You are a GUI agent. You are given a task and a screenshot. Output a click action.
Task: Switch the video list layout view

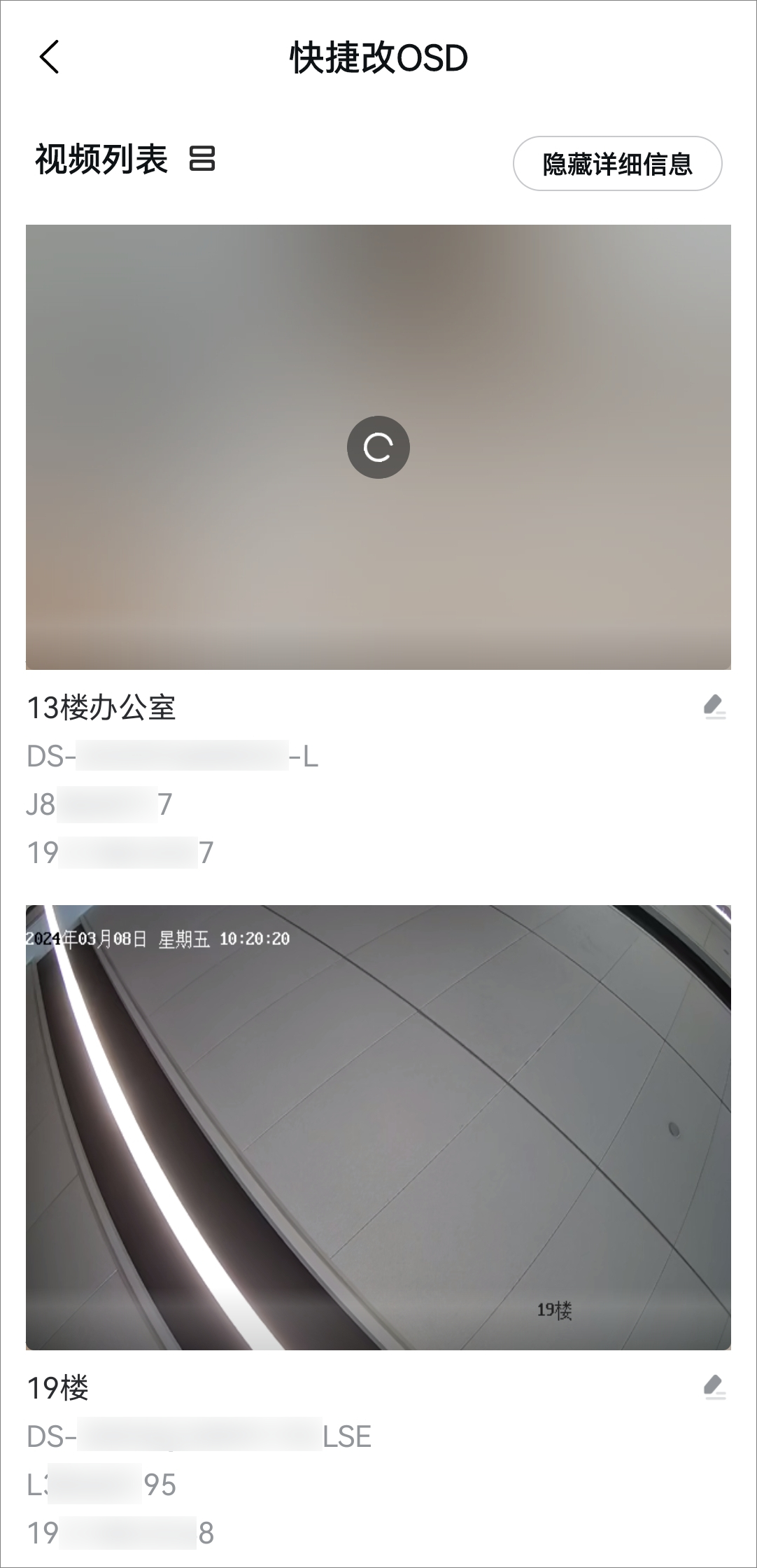[x=202, y=159]
